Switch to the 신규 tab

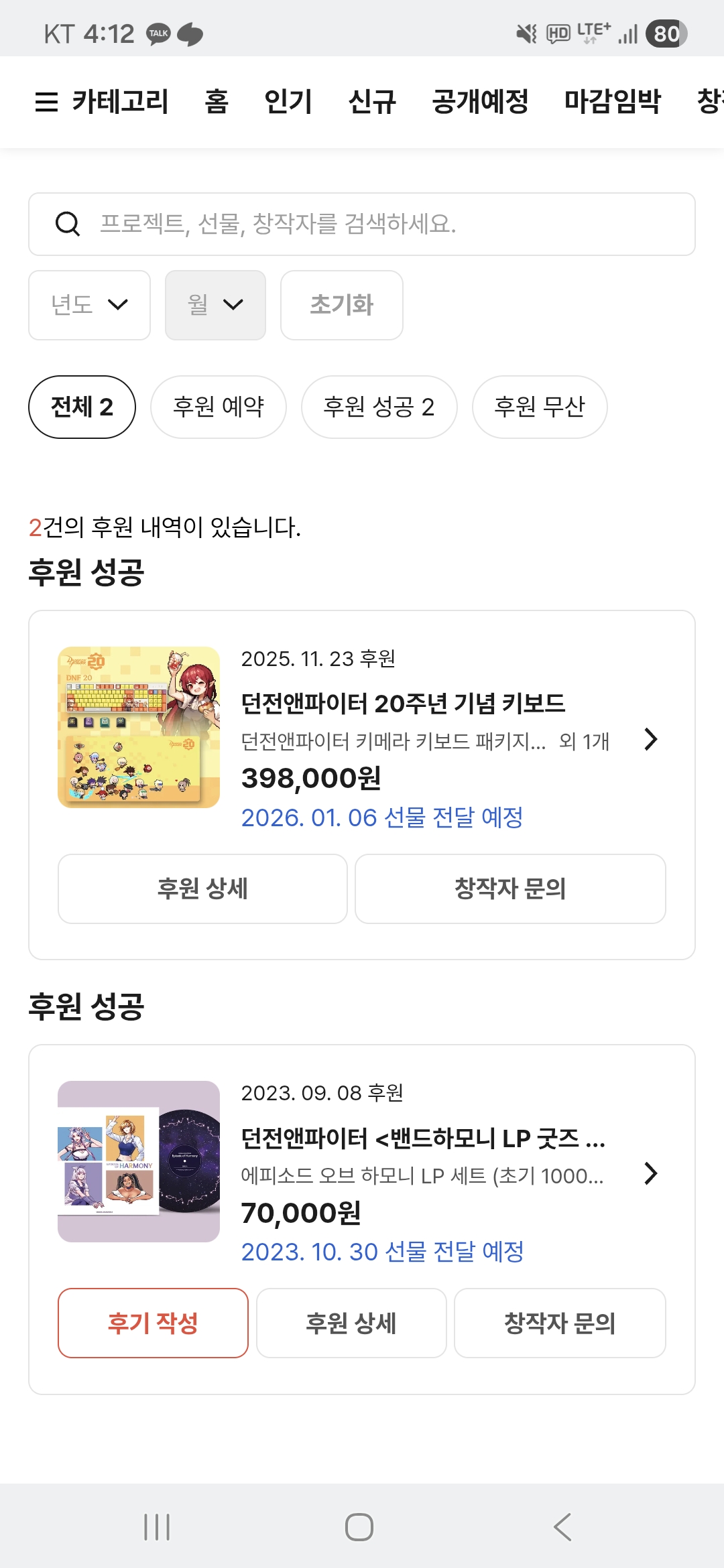pos(372,102)
